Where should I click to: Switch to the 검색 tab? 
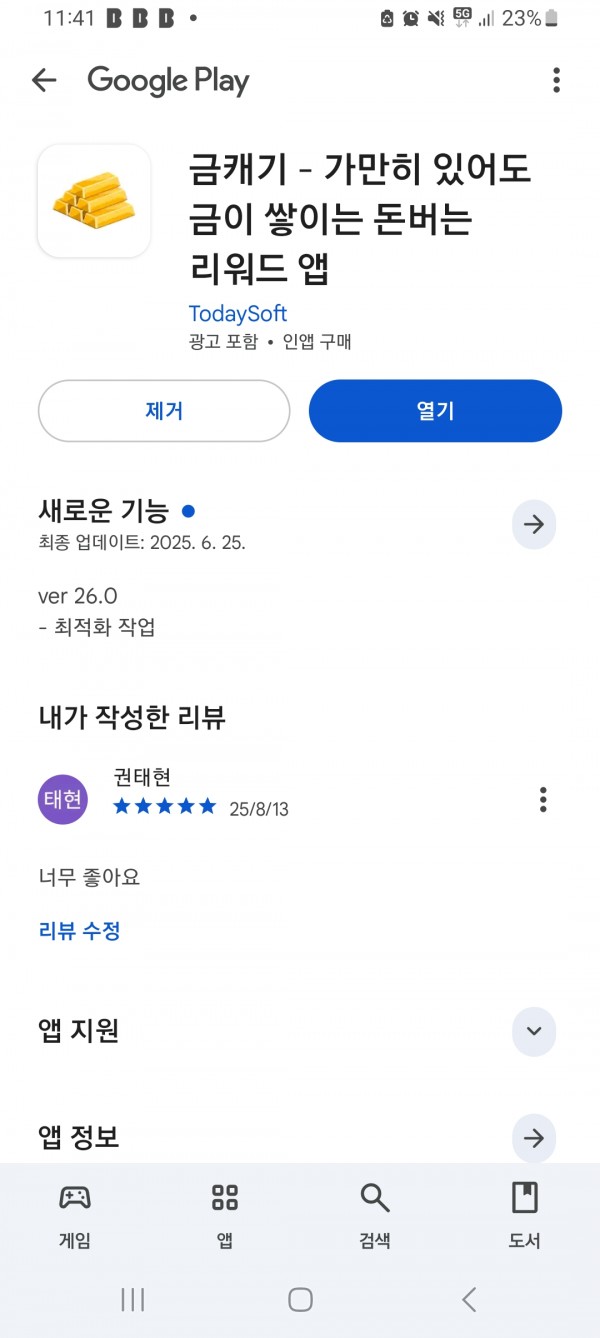[375, 1215]
